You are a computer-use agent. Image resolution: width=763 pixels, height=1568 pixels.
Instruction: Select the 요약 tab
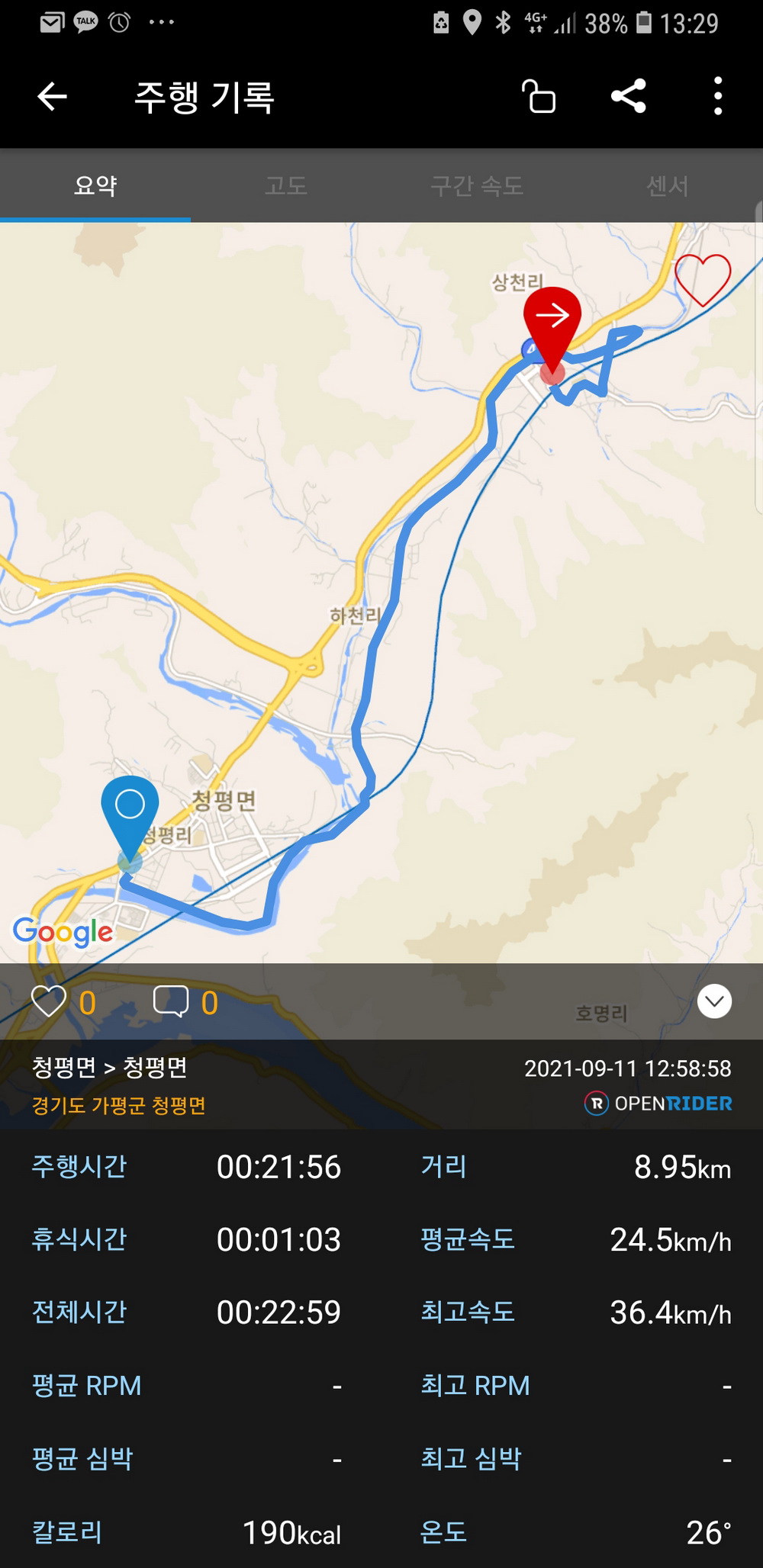click(95, 185)
